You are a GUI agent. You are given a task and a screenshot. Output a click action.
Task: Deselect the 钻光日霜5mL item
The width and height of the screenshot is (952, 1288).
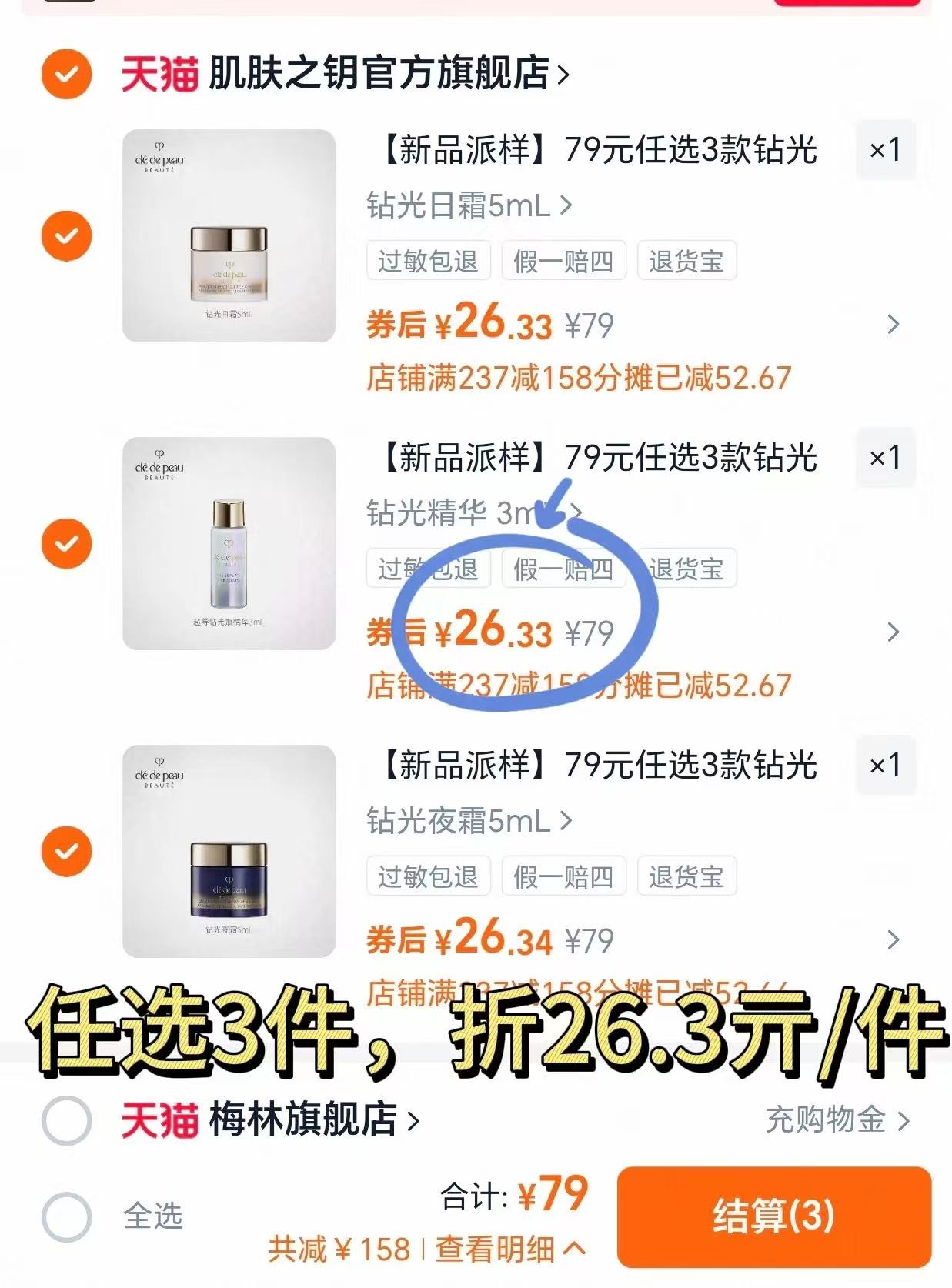pyautogui.click(x=66, y=235)
